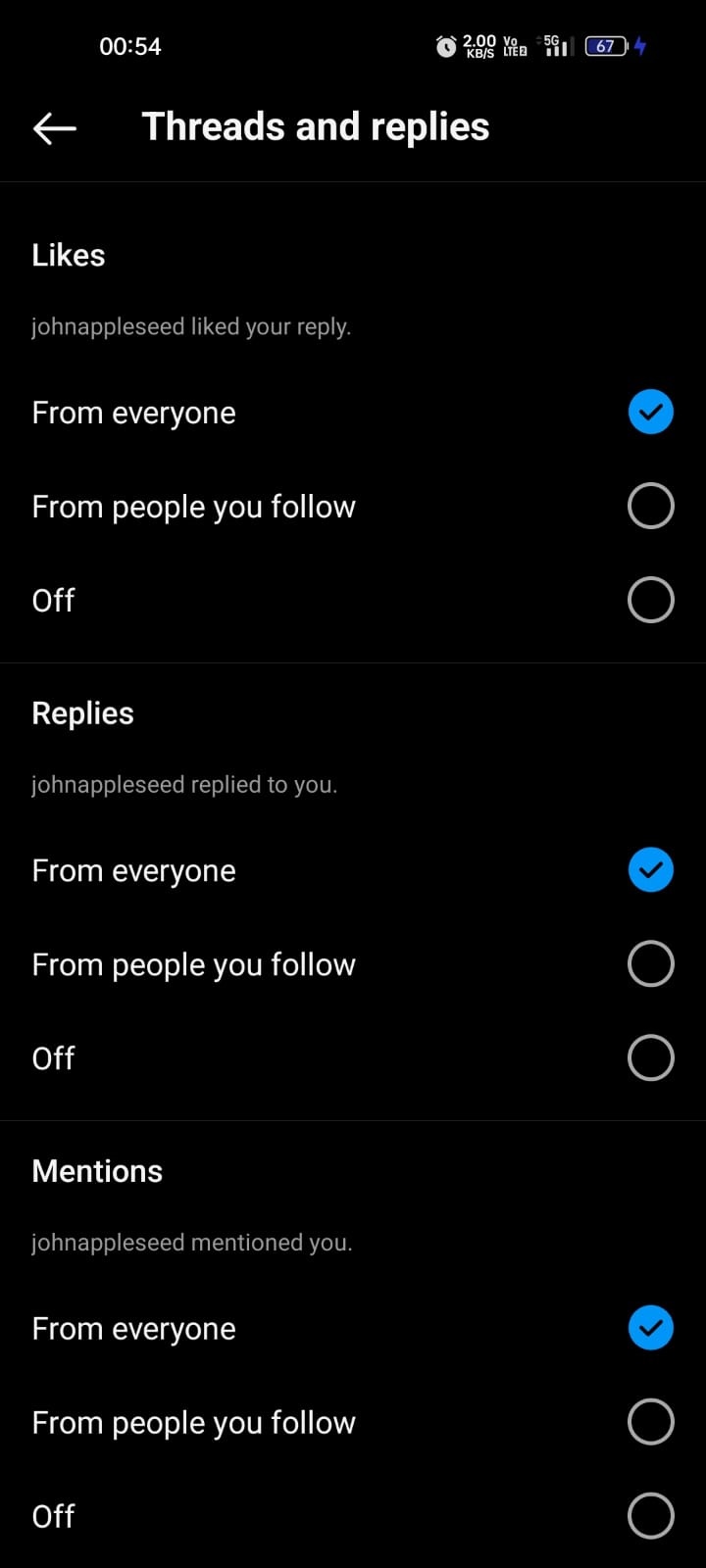Select From everyone under Likes
This screenshot has width=706, height=1568.
(353, 413)
